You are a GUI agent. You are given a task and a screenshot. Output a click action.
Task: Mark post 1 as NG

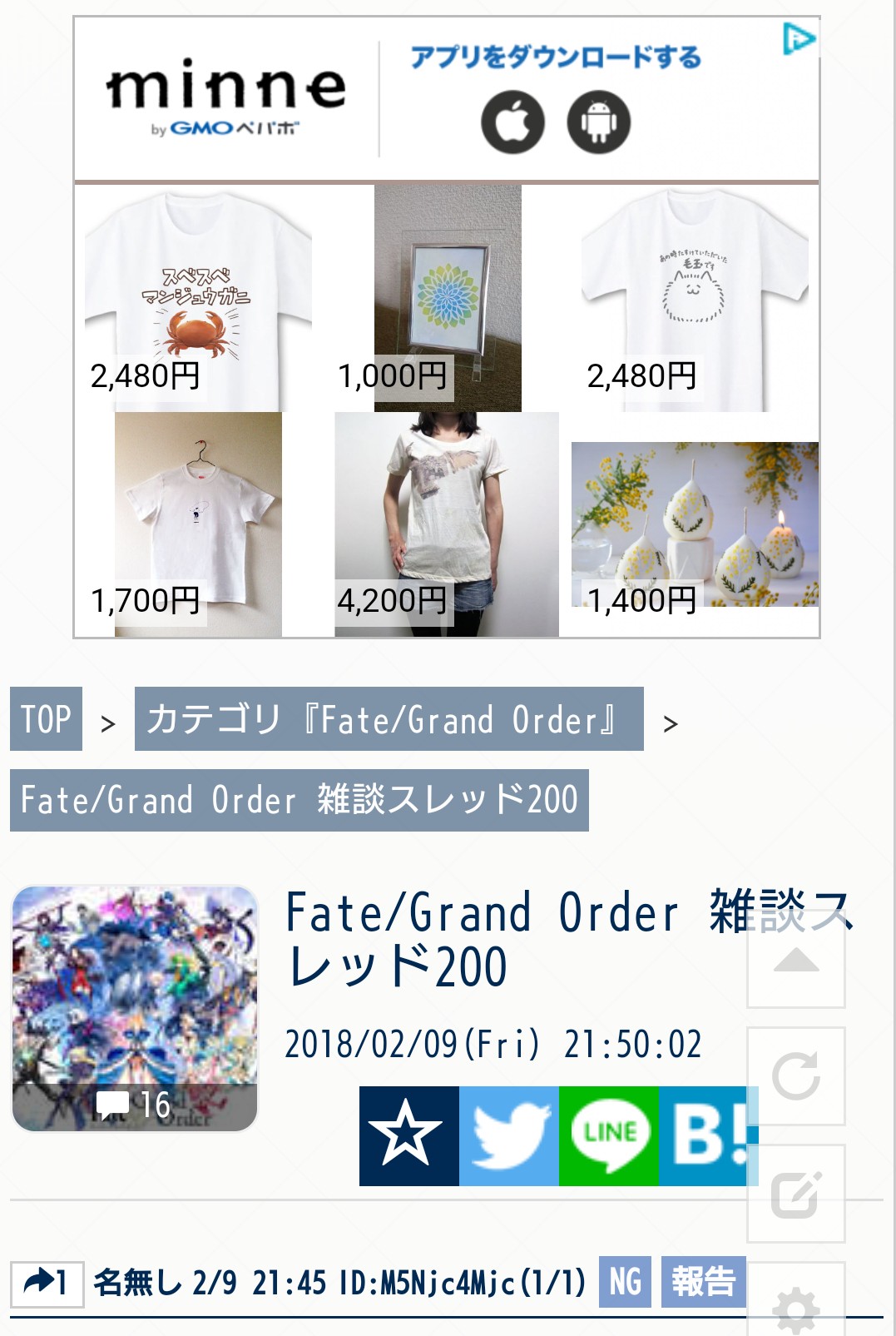click(x=625, y=1282)
